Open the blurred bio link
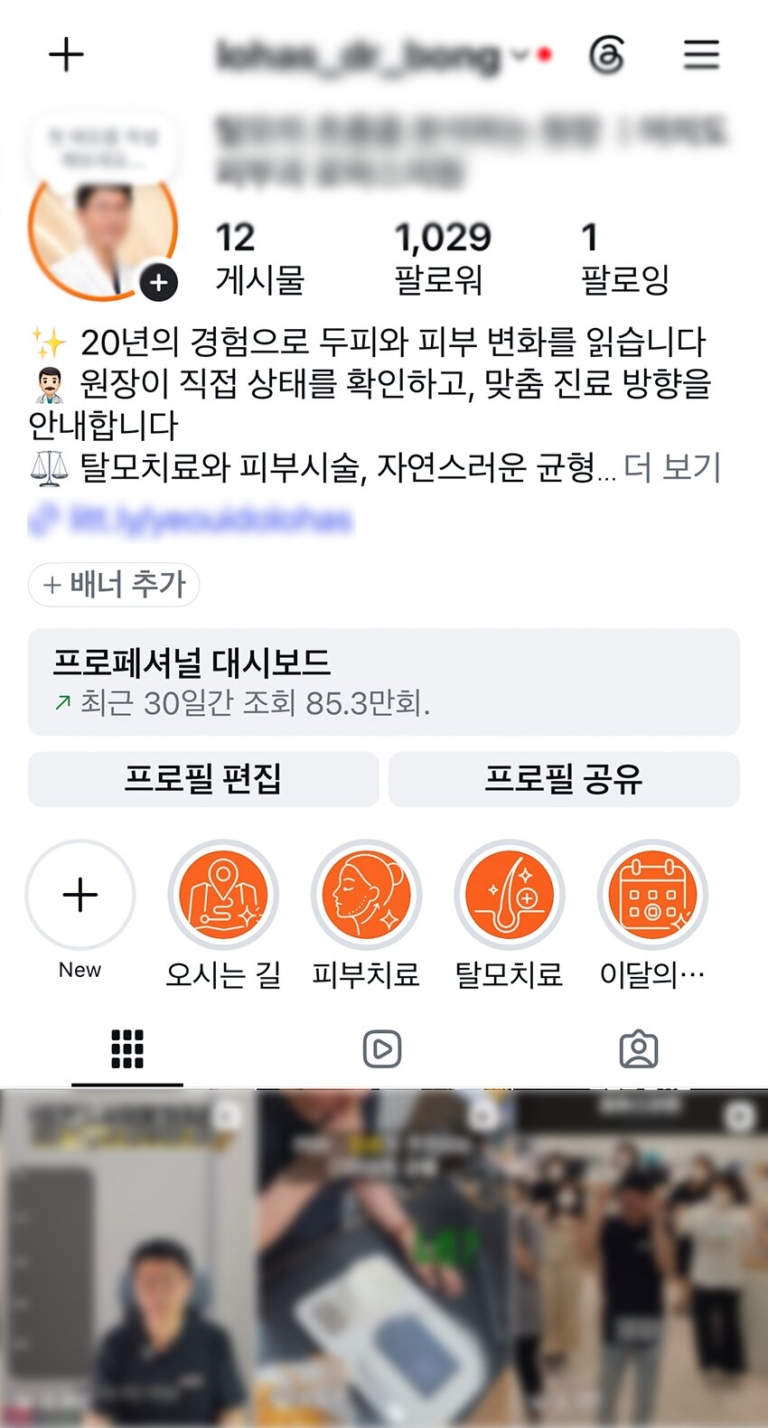This screenshot has height=1428, width=768. [191, 521]
